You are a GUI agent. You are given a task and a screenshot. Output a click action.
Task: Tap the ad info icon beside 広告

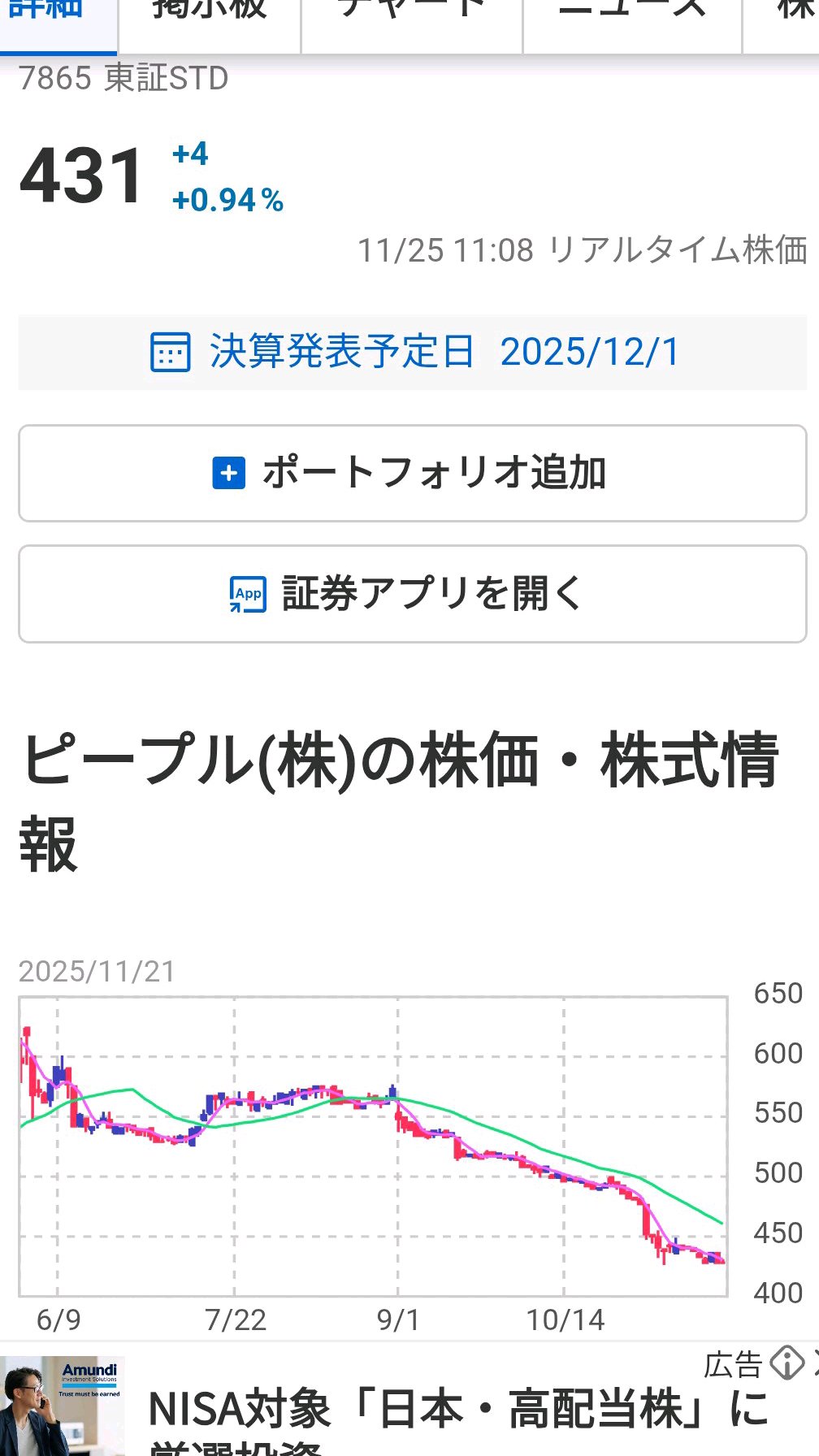786,1363
